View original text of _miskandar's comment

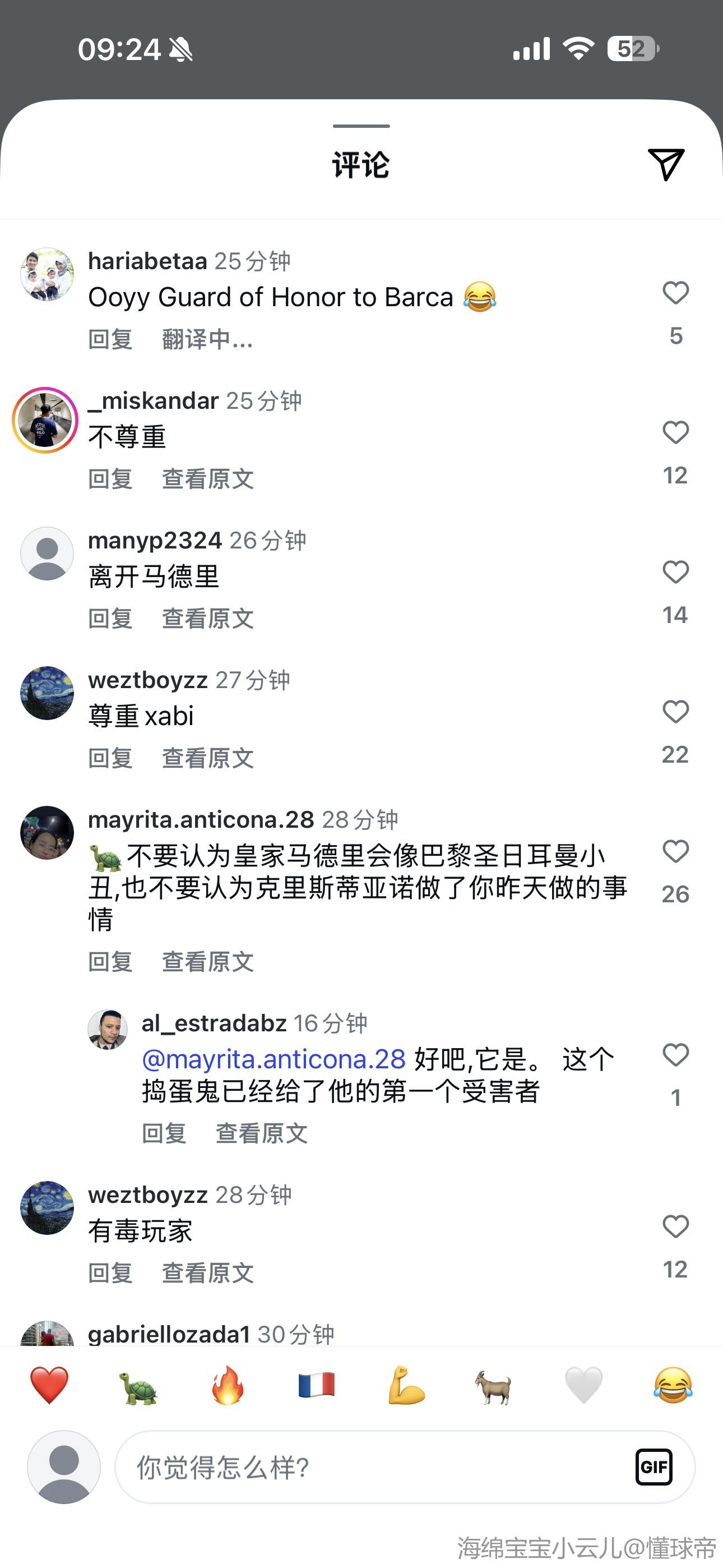coord(207,479)
